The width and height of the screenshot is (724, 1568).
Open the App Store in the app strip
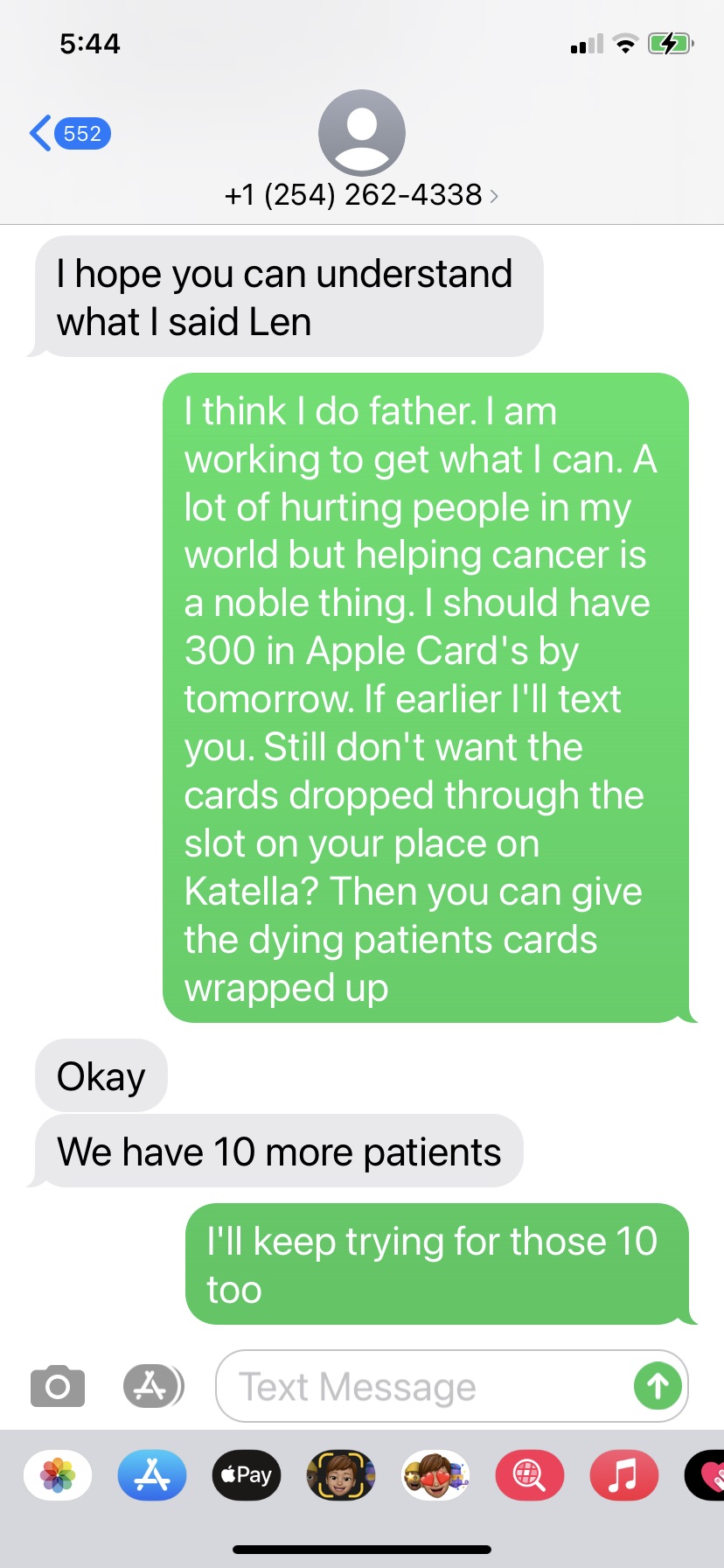(152, 1475)
